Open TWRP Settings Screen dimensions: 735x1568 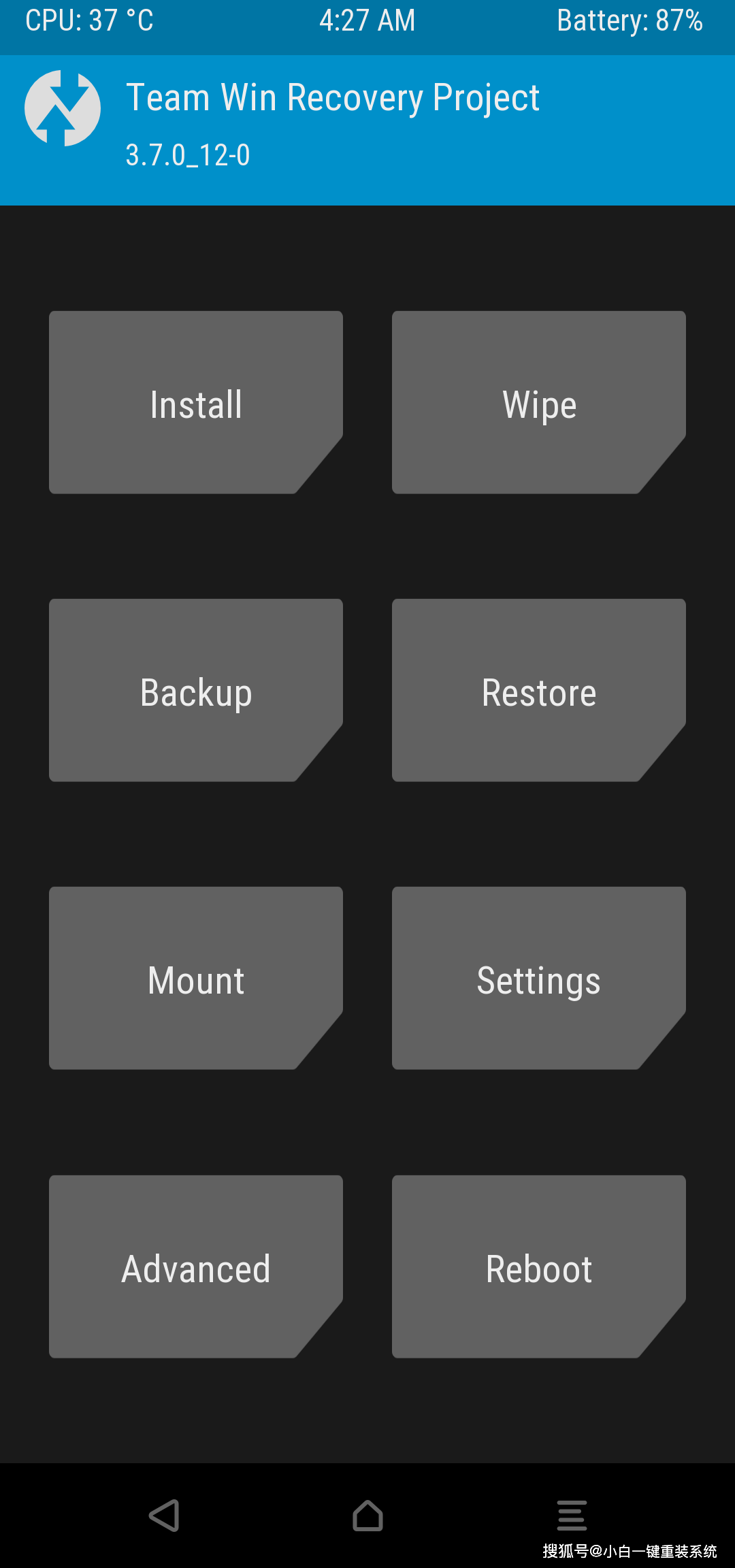tap(539, 979)
